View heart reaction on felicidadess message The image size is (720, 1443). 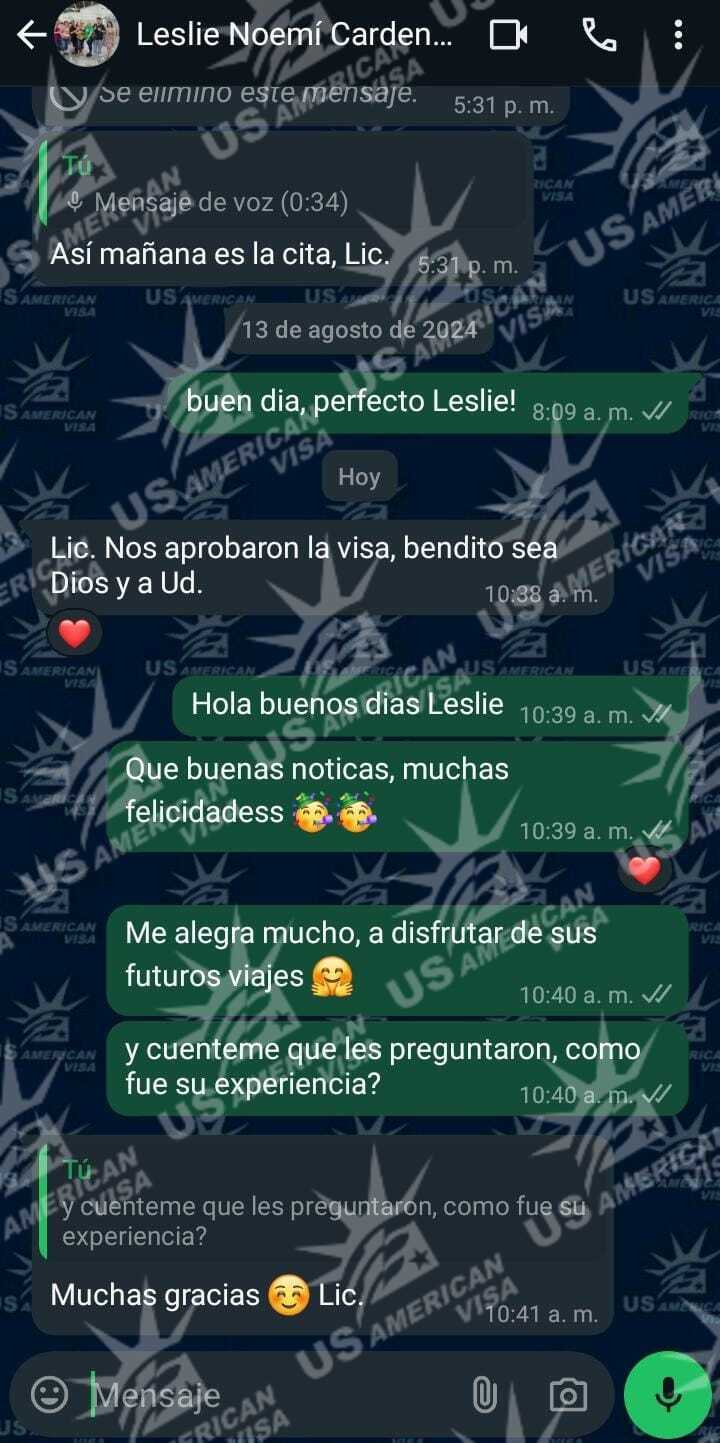(x=644, y=870)
